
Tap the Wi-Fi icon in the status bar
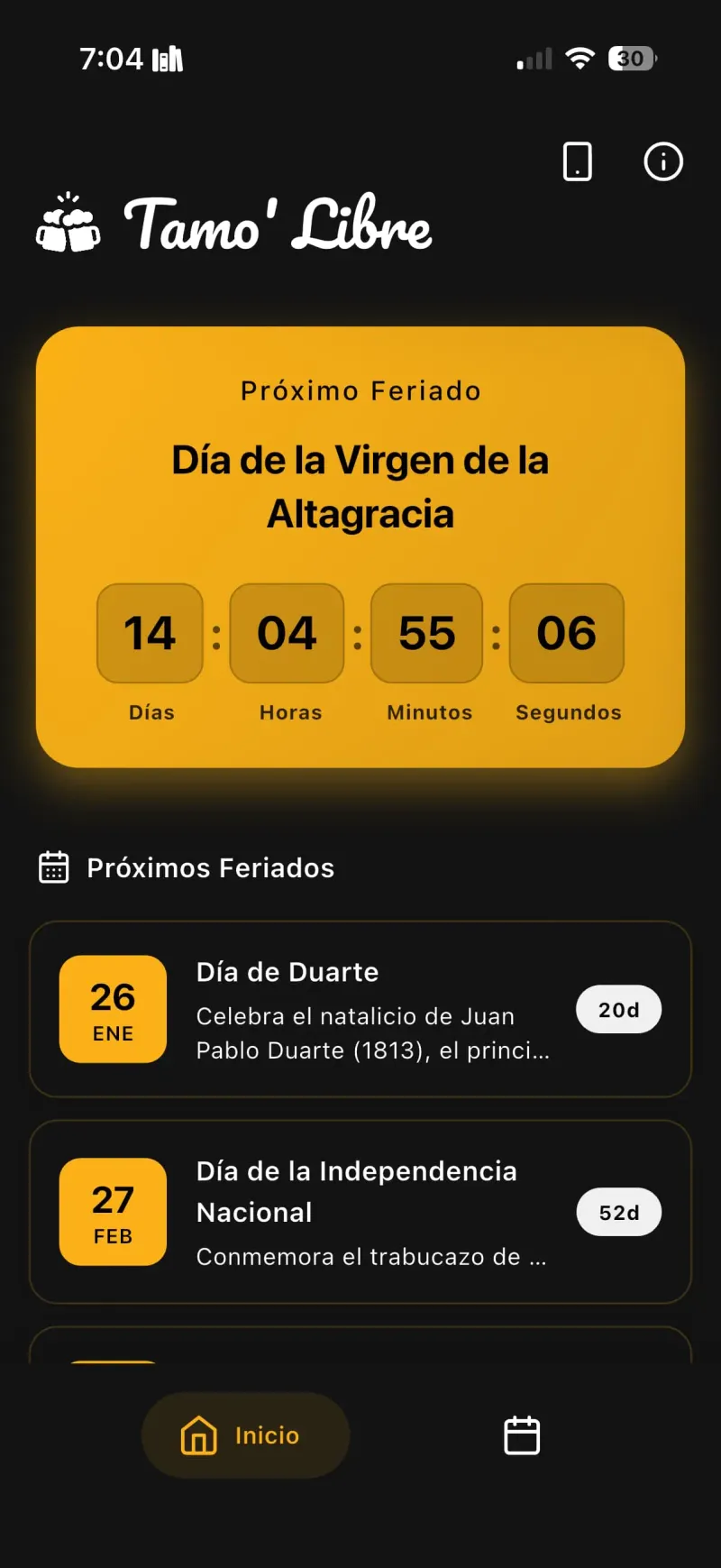tap(580, 58)
